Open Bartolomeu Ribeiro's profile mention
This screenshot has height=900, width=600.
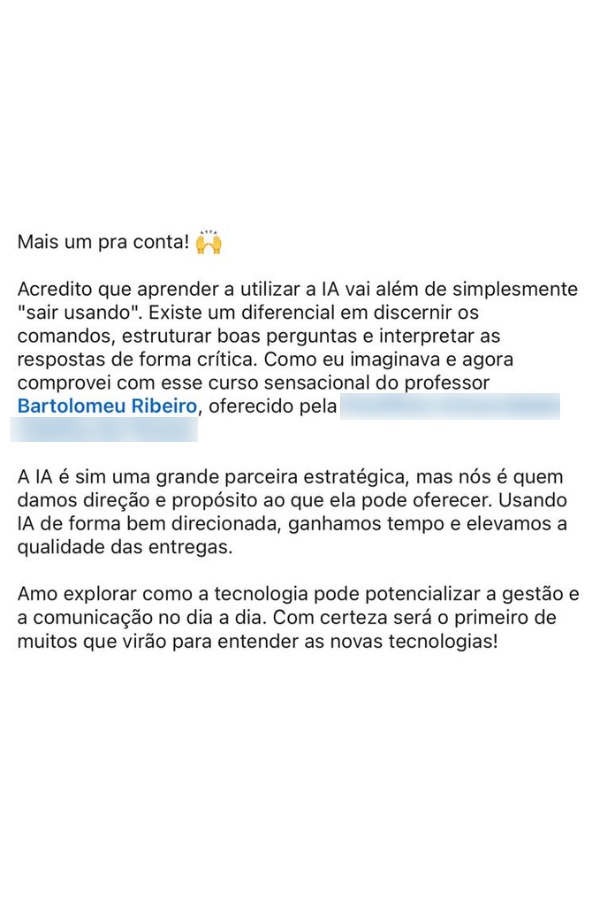[107, 406]
